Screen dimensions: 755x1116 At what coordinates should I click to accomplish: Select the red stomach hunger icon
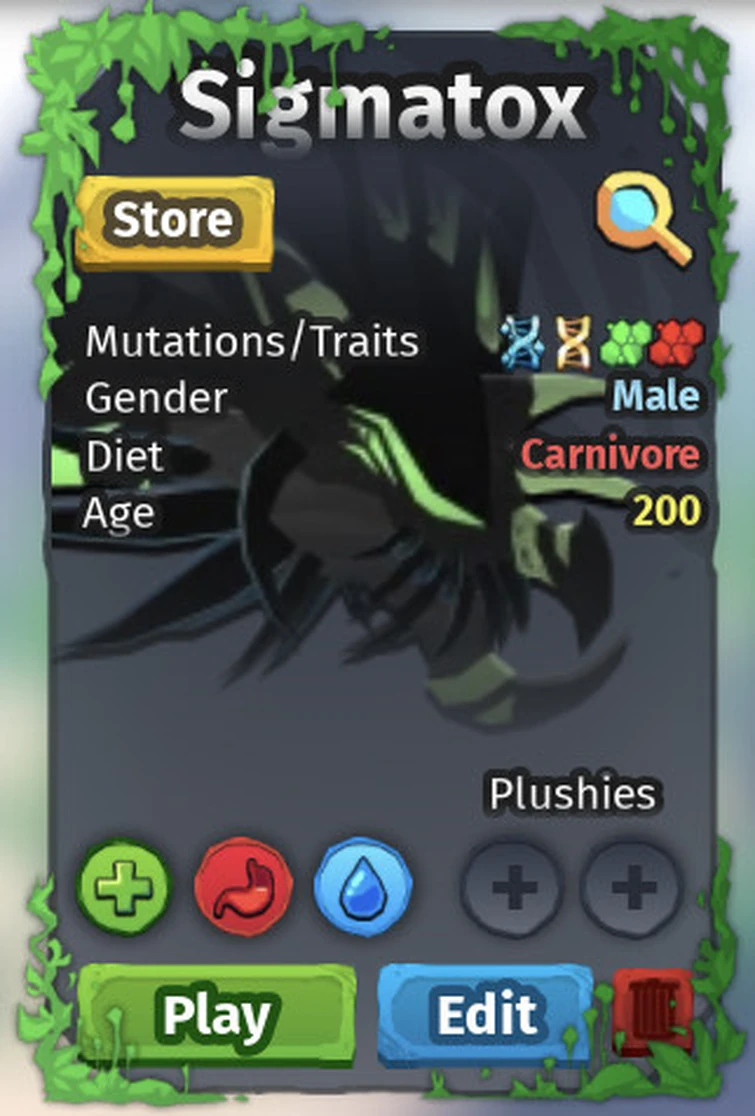pyautogui.click(x=243, y=888)
